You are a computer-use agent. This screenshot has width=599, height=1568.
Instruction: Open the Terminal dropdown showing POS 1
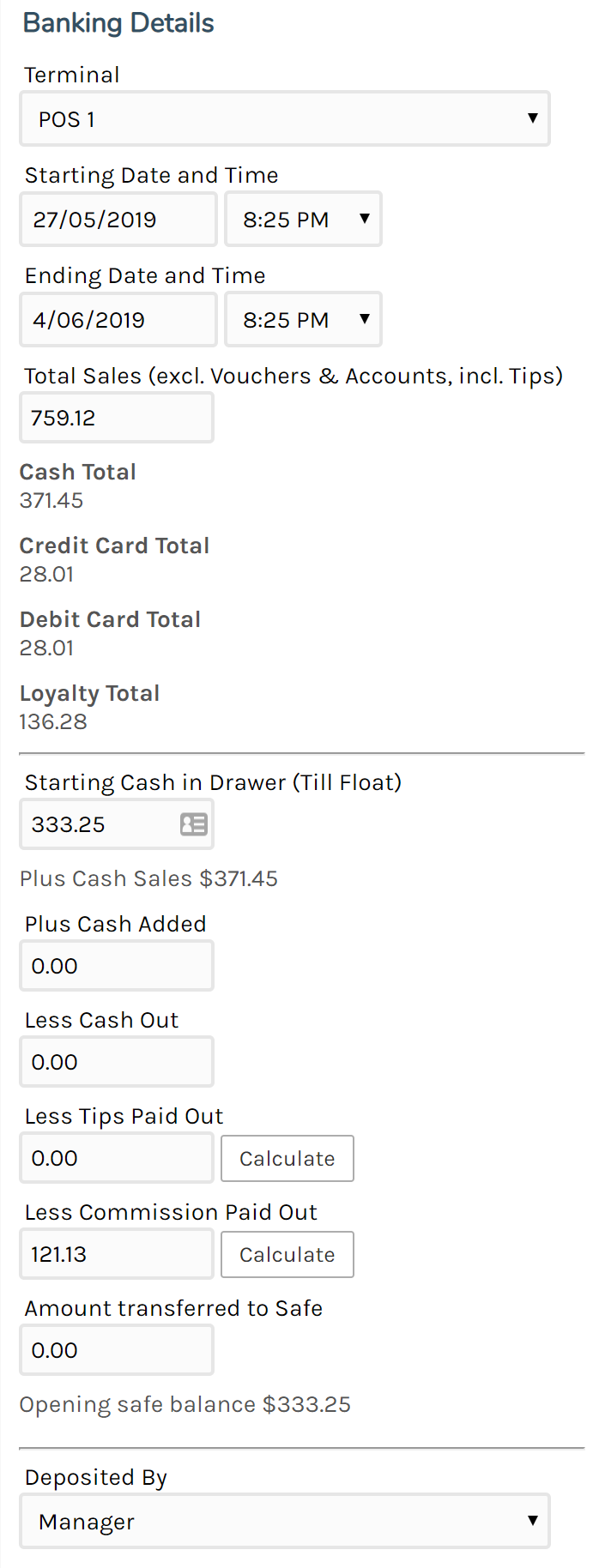(284, 119)
